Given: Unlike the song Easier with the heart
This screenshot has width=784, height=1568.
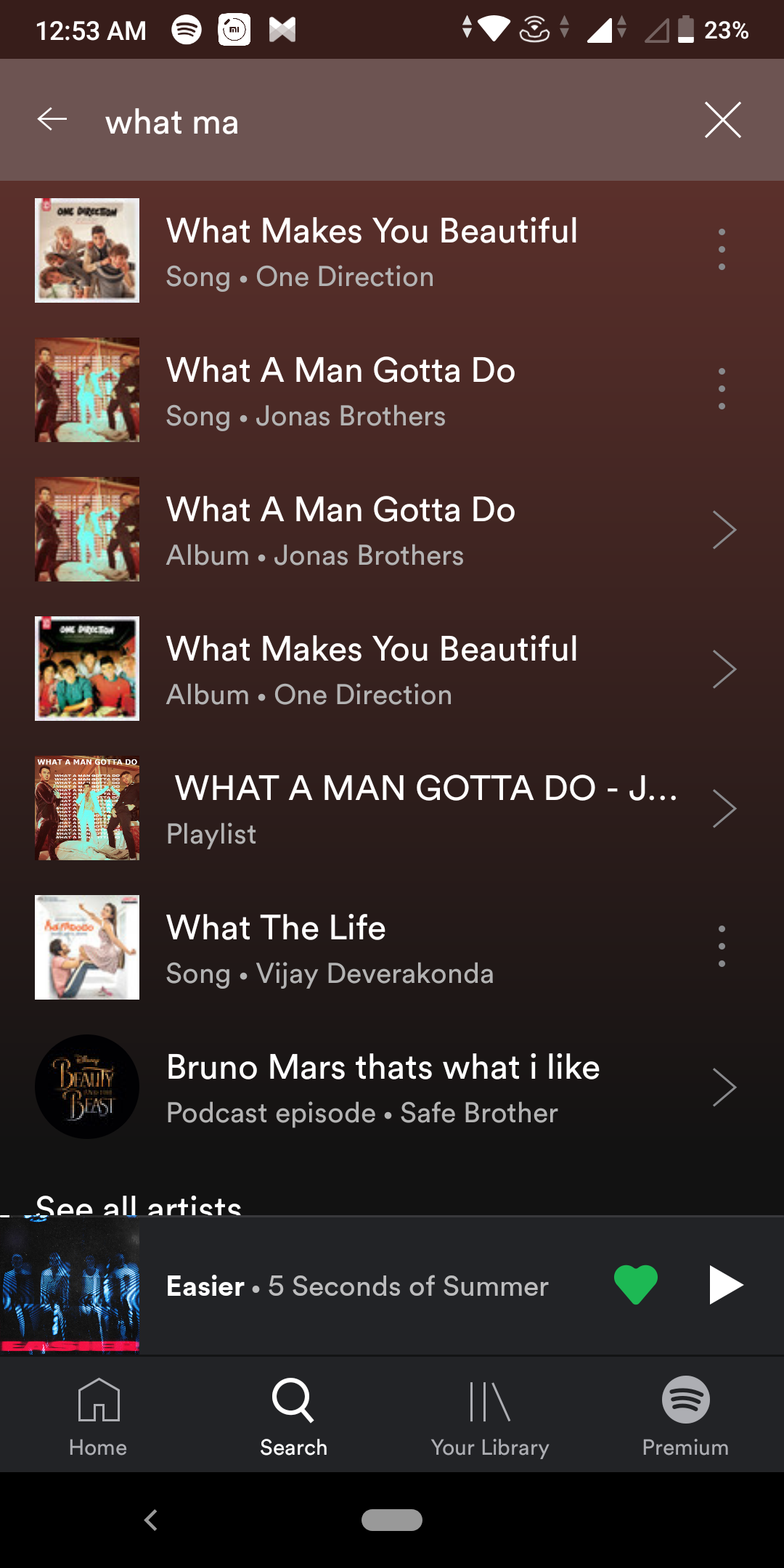Looking at the screenshot, I should [x=636, y=1285].
